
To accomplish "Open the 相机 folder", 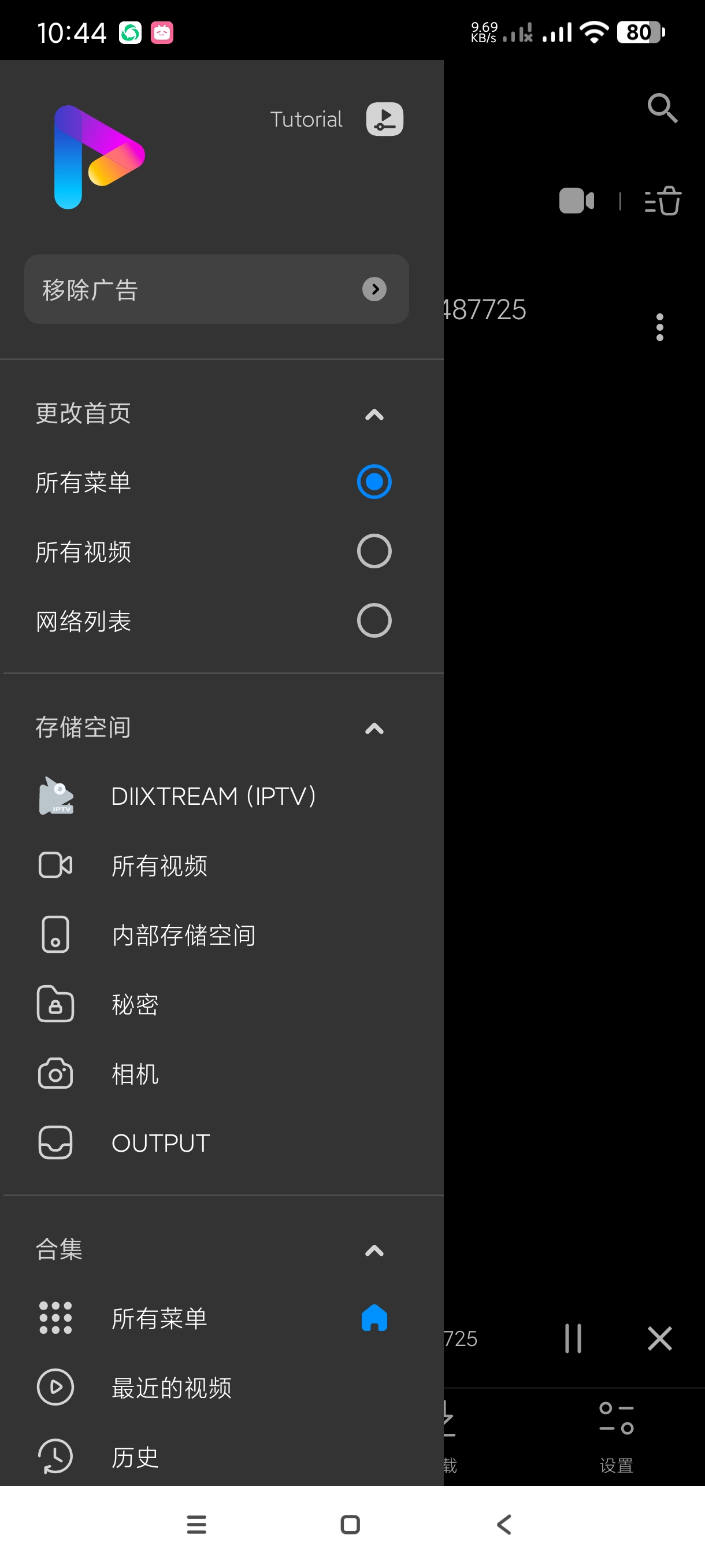I will pos(135,1074).
